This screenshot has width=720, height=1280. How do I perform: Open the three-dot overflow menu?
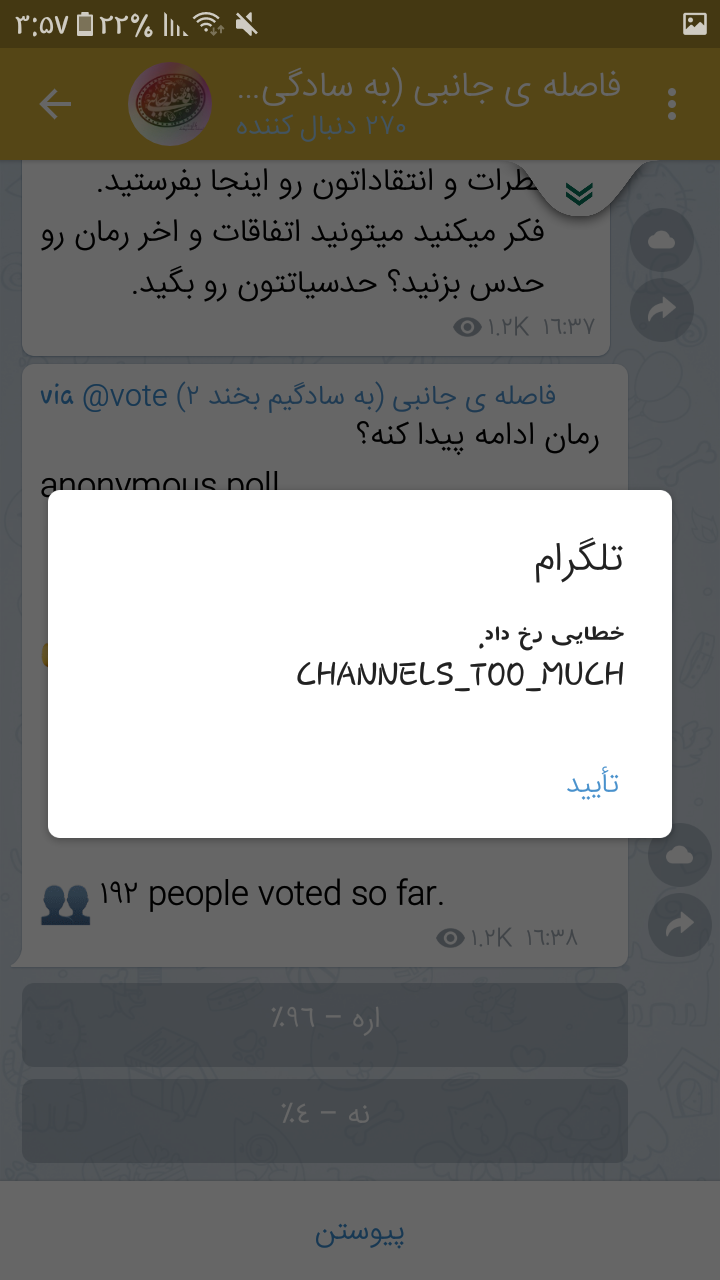(672, 104)
